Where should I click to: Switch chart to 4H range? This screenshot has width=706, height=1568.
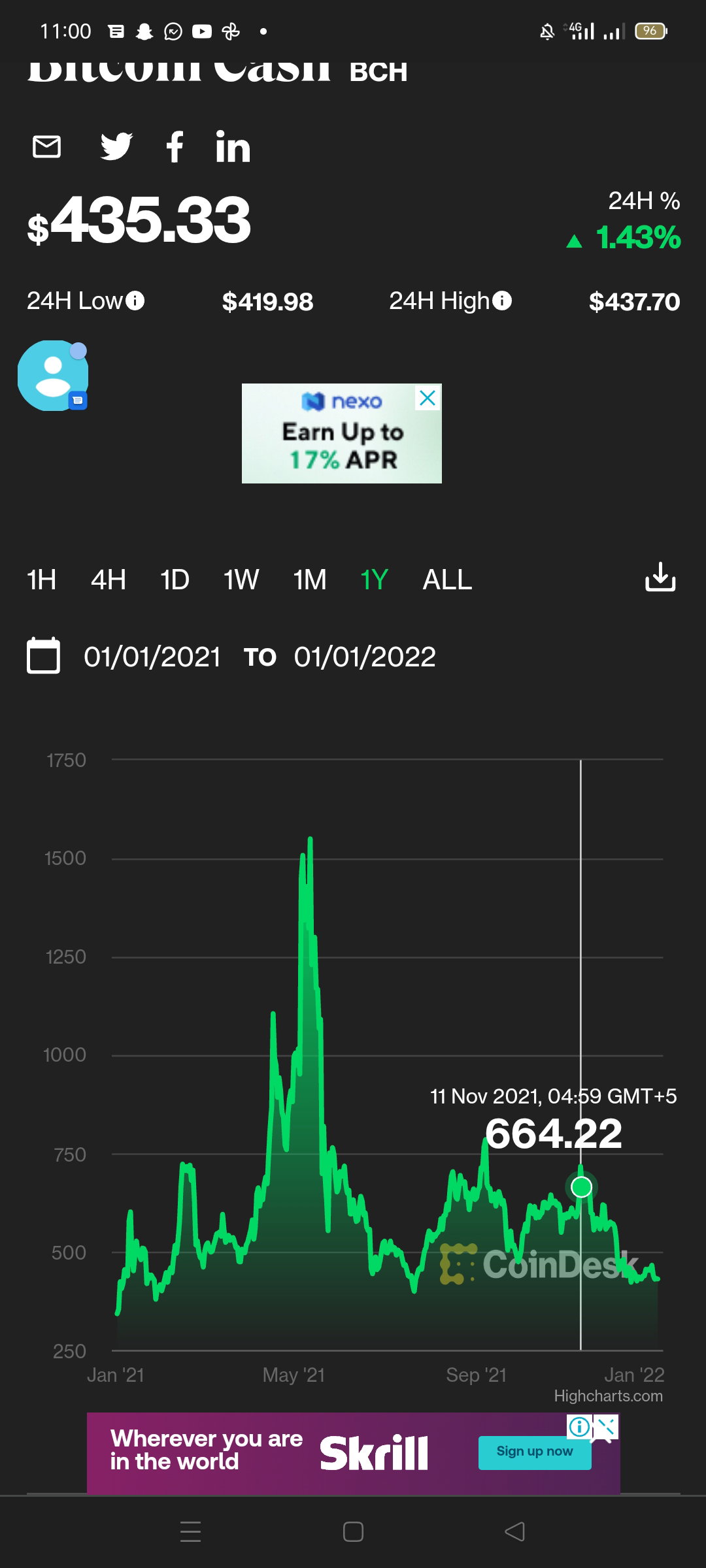click(x=109, y=580)
